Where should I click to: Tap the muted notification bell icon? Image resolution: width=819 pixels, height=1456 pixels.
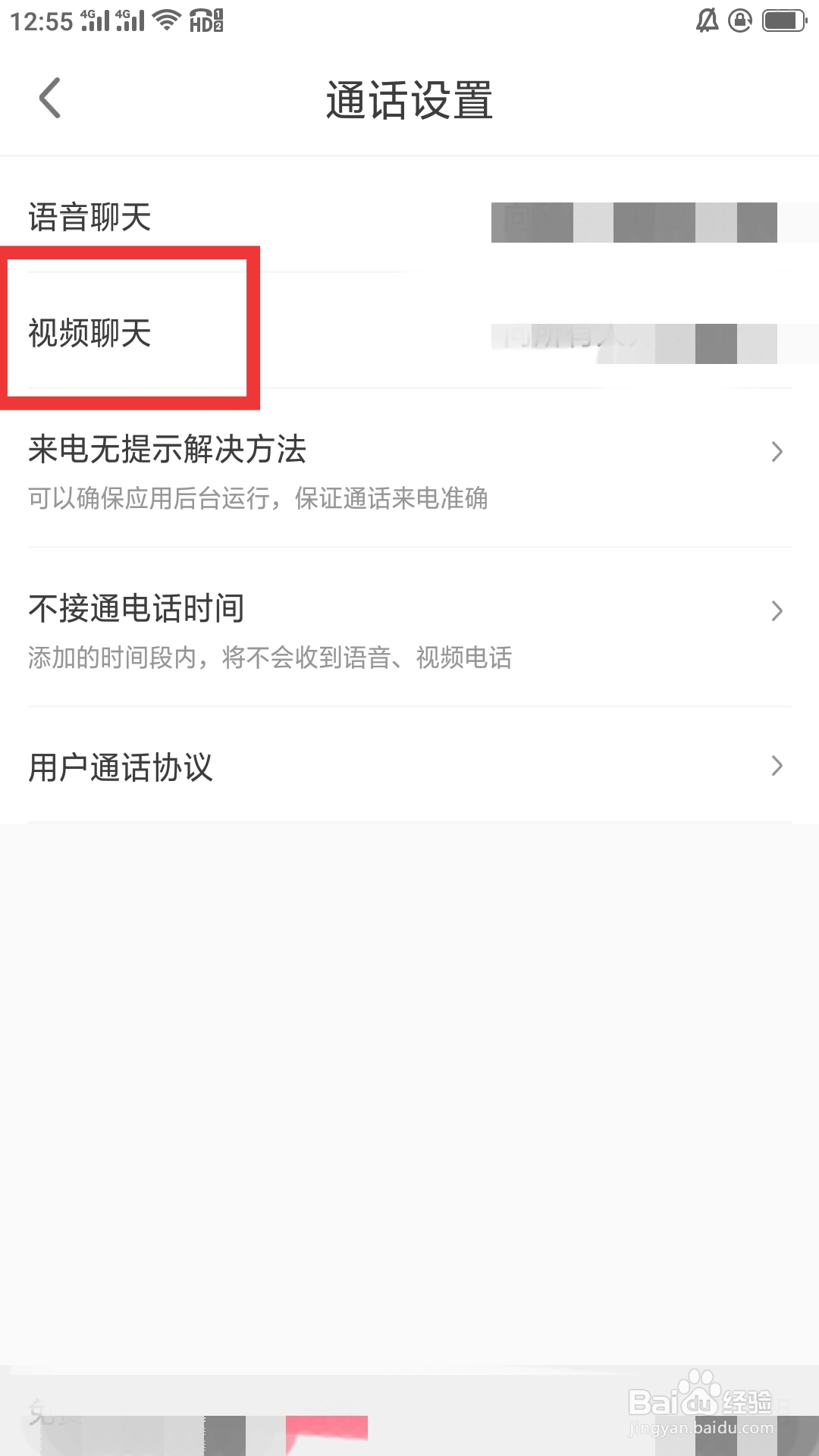point(707,20)
